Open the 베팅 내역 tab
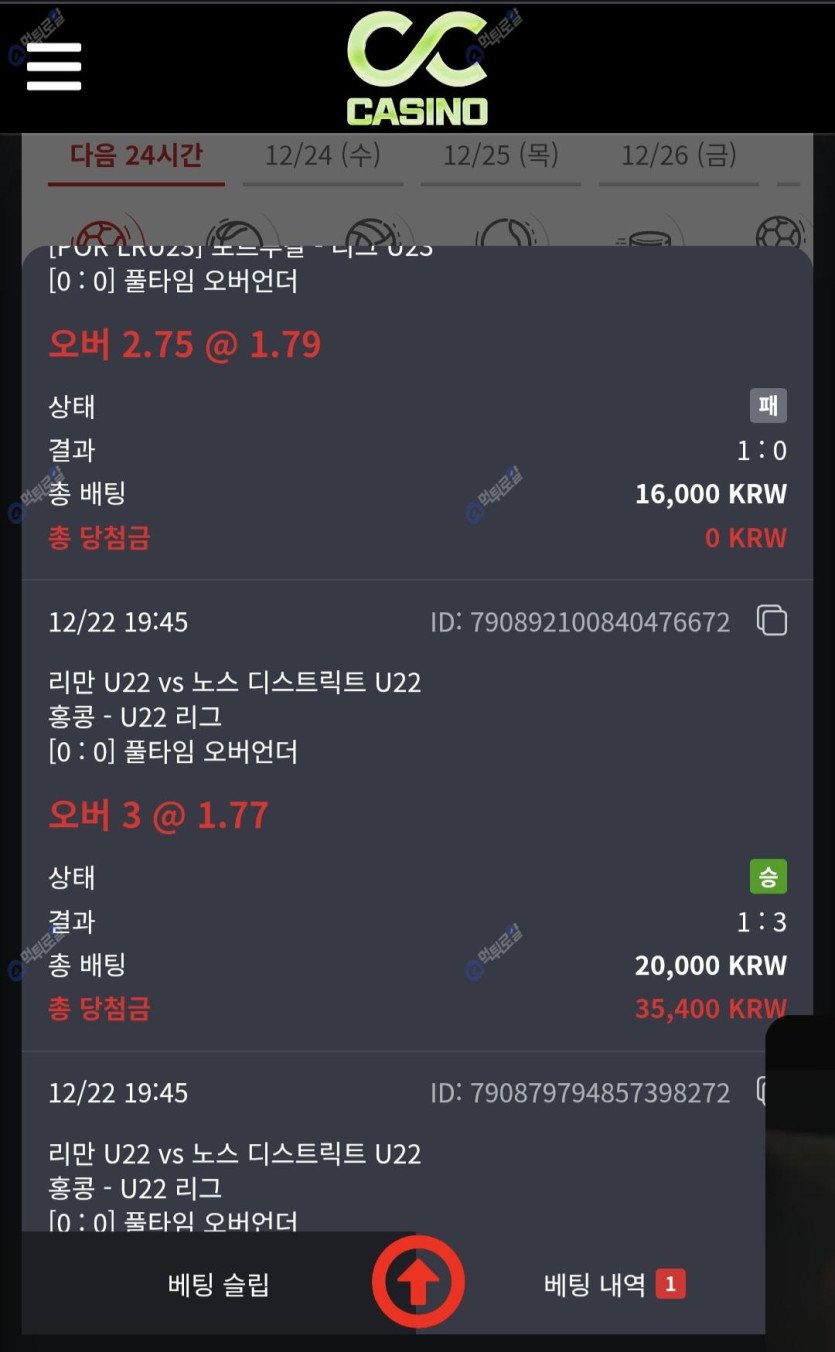The width and height of the screenshot is (835, 1352). (x=612, y=1284)
